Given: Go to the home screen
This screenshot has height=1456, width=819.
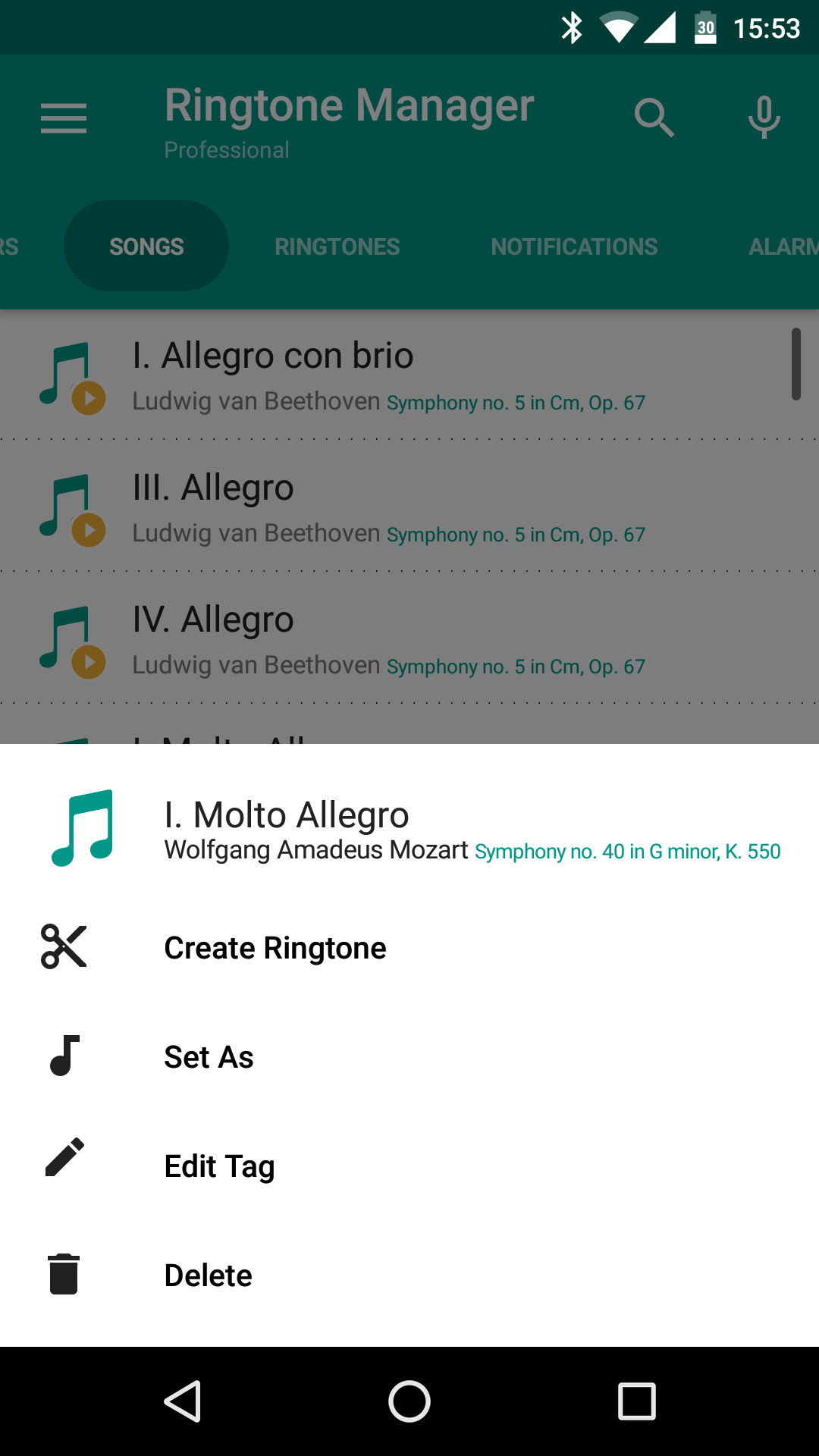Looking at the screenshot, I should (x=409, y=1401).
